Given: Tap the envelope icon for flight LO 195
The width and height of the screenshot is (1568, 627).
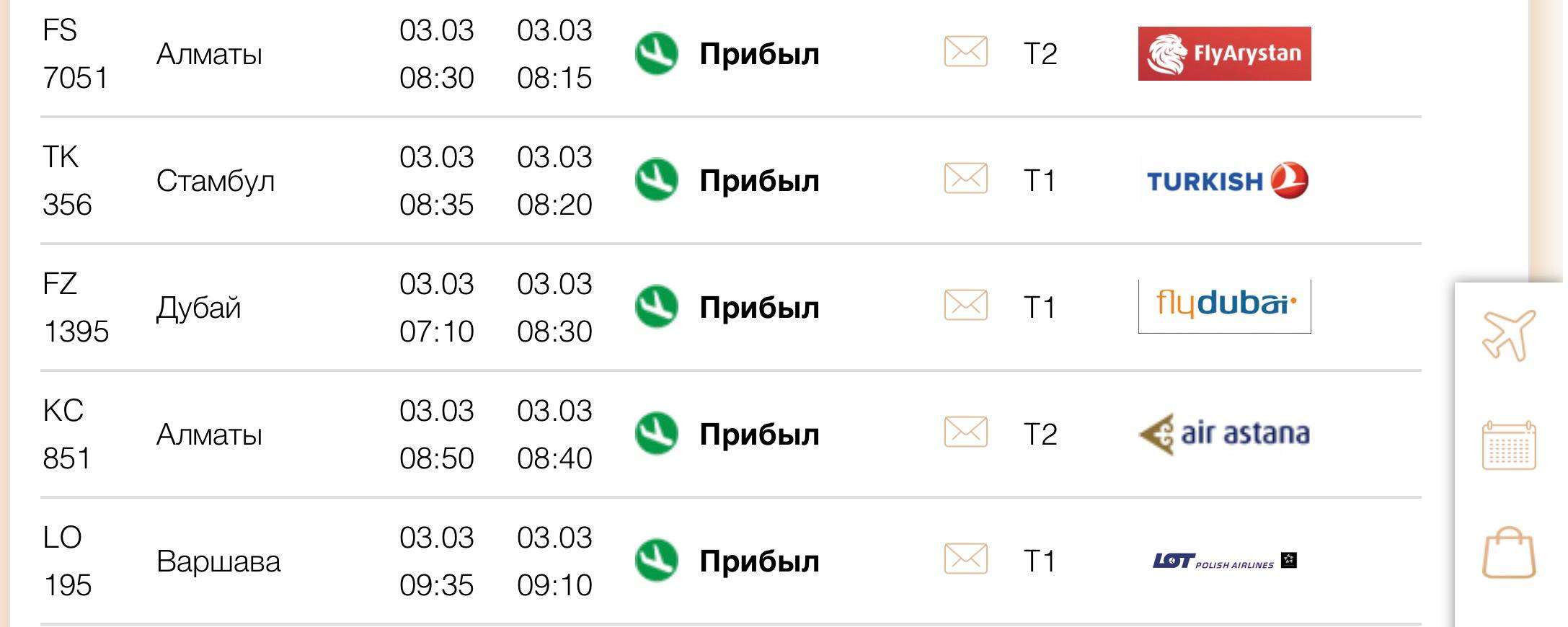Looking at the screenshot, I should [x=965, y=559].
